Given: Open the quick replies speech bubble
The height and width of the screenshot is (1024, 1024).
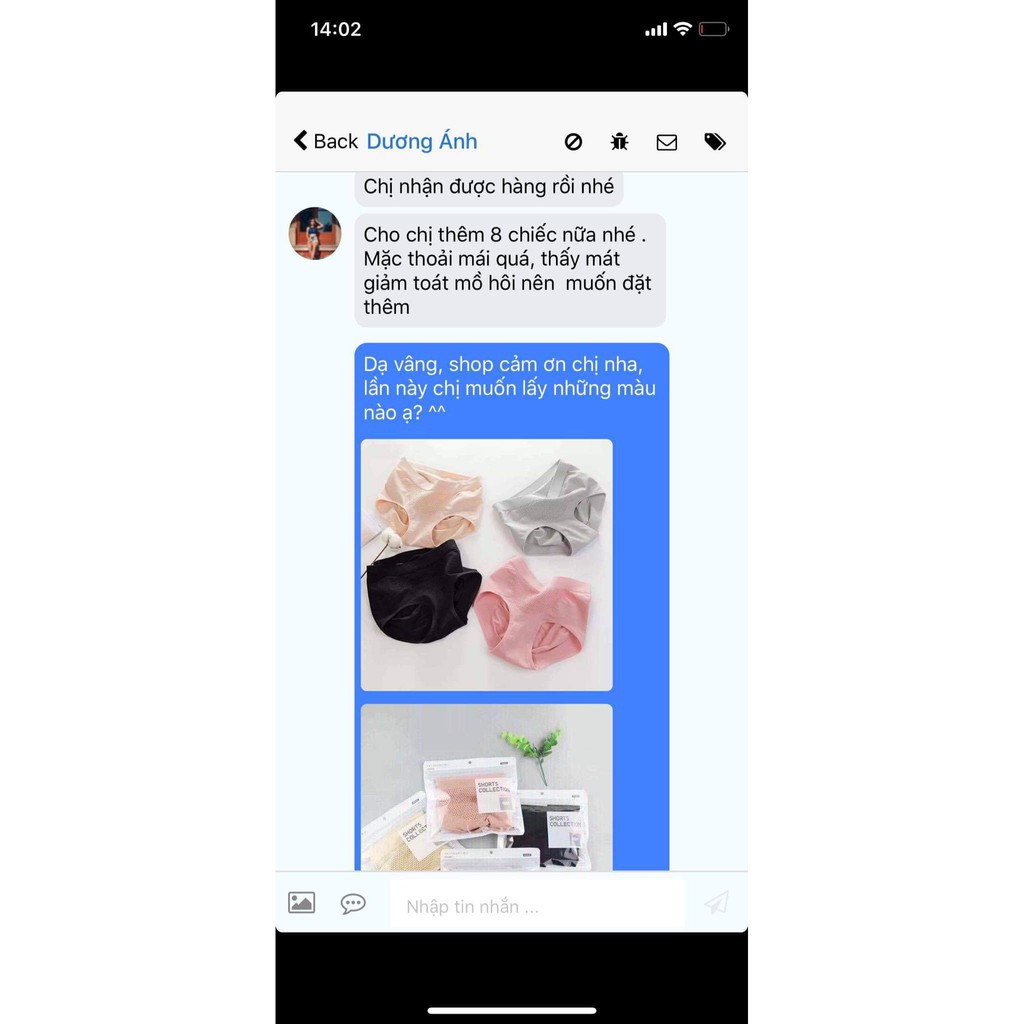Looking at the screenshot, I should [x=353, y=904].
